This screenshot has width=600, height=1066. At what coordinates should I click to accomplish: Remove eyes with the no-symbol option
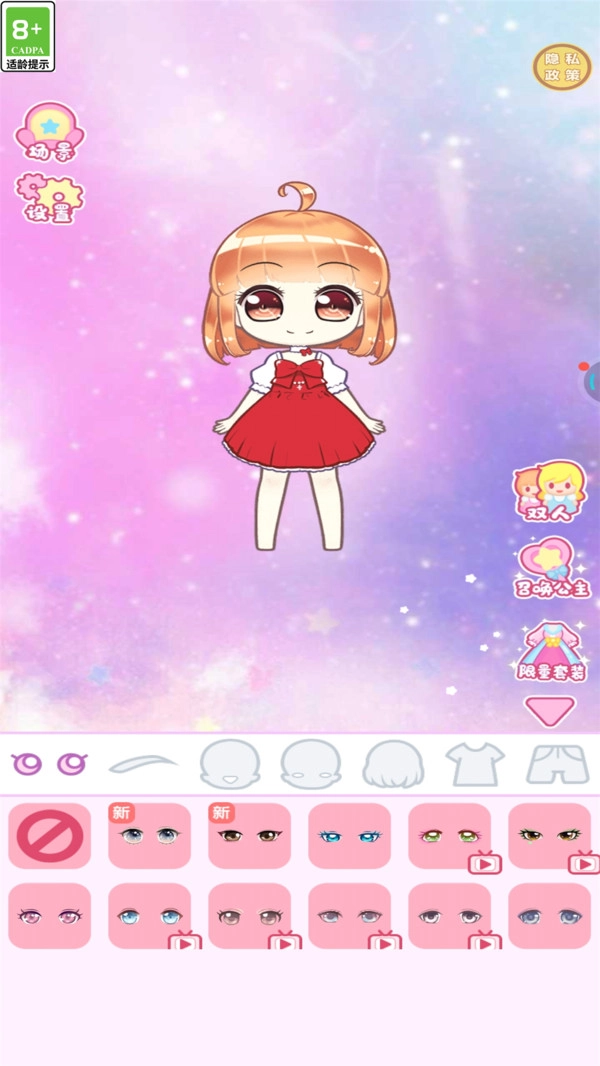[49, 836]
